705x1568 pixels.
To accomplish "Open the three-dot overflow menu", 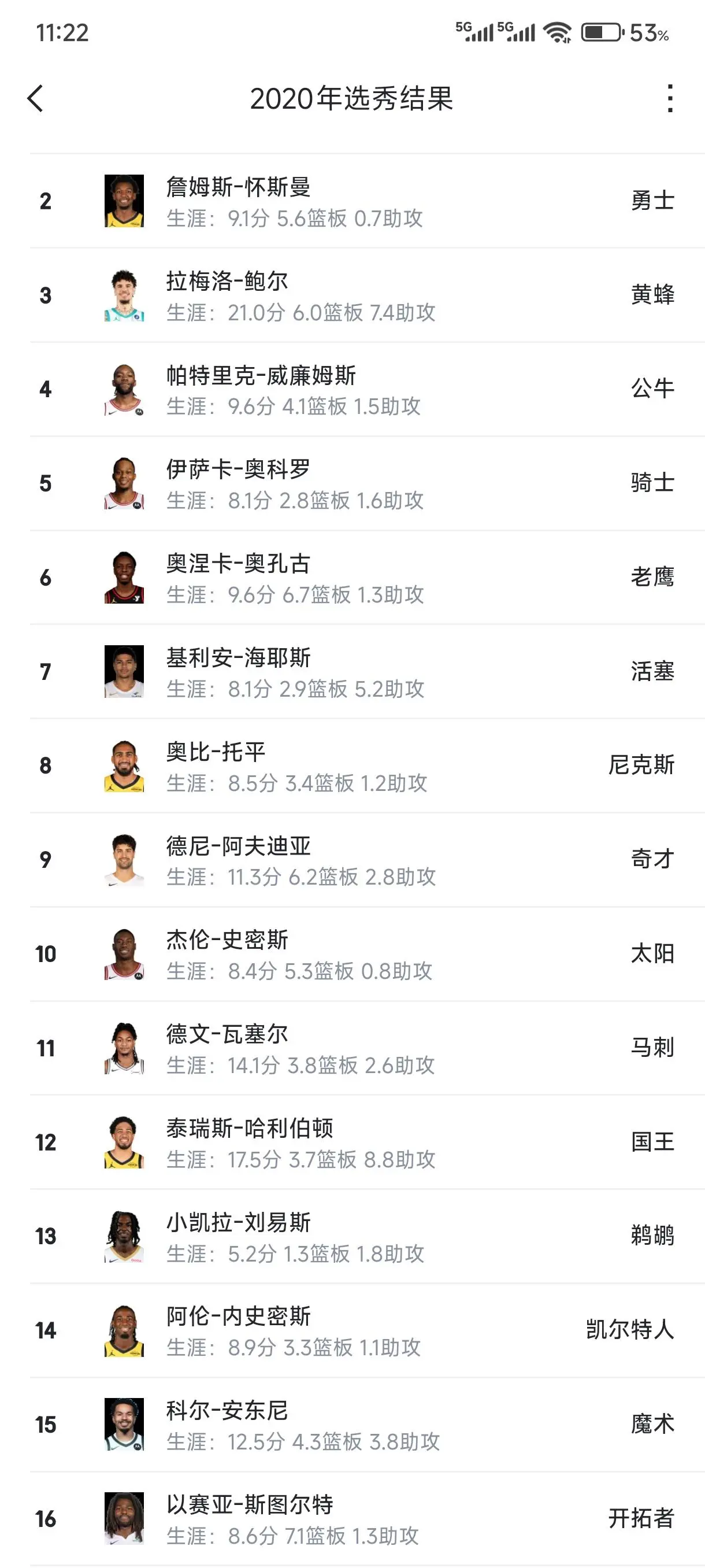I will 669,98.
